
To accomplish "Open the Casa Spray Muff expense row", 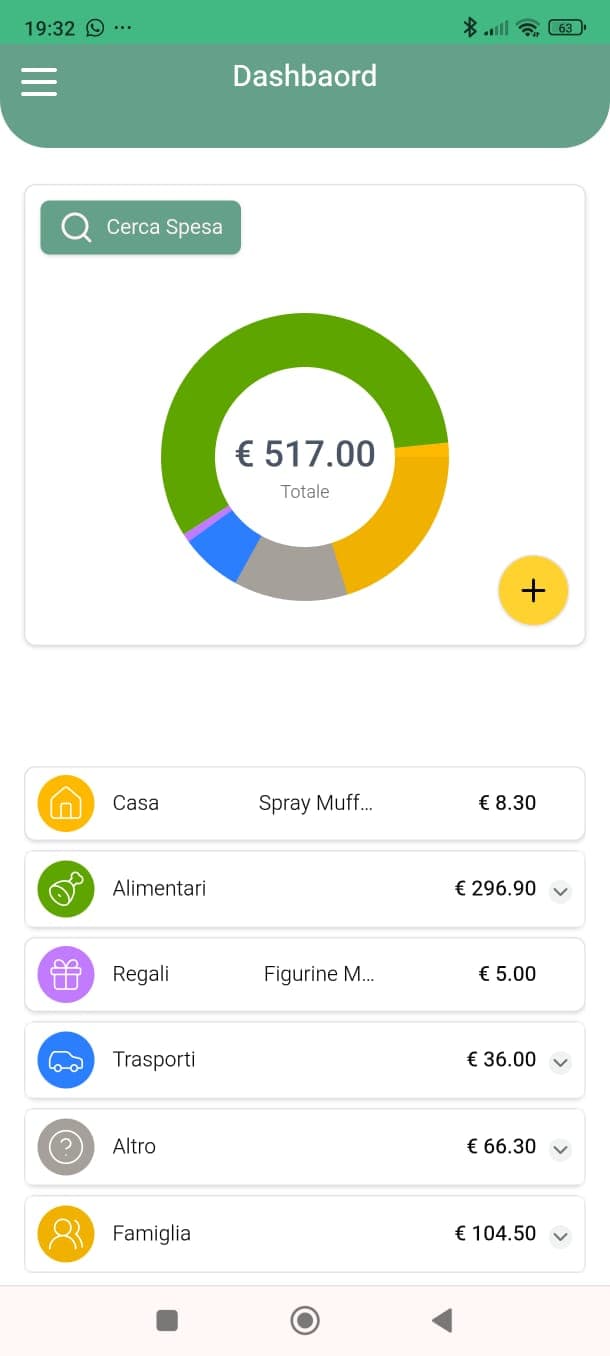I will tap(304, 803).
